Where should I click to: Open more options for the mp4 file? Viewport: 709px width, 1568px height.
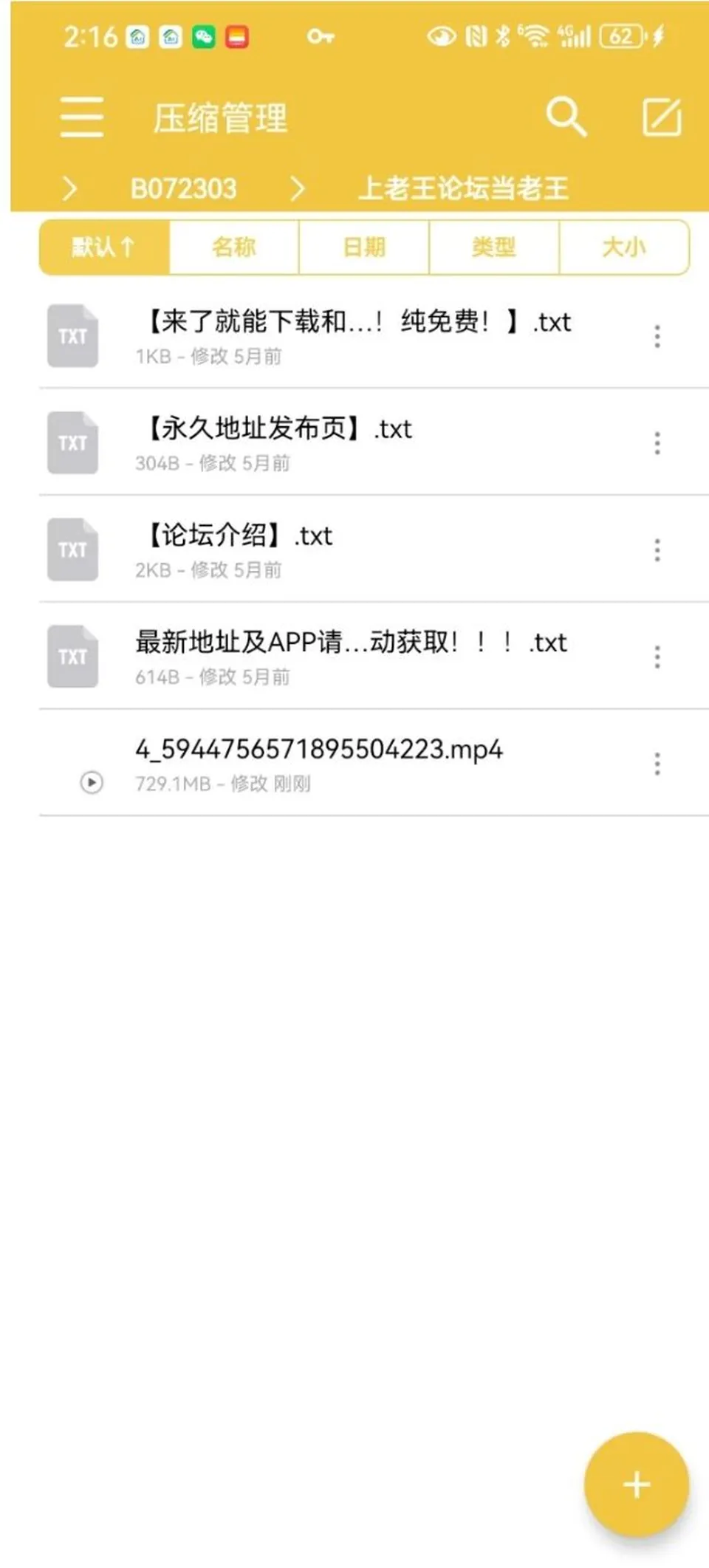coord(657,764)
